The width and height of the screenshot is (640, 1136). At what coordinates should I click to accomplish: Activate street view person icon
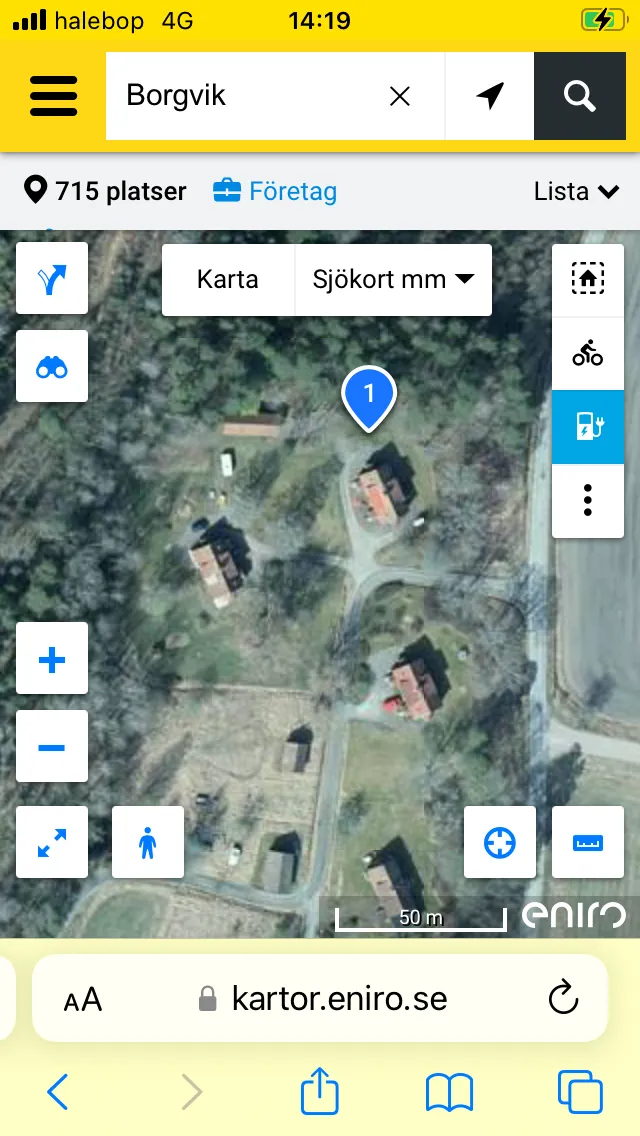[x=148, y=843]
